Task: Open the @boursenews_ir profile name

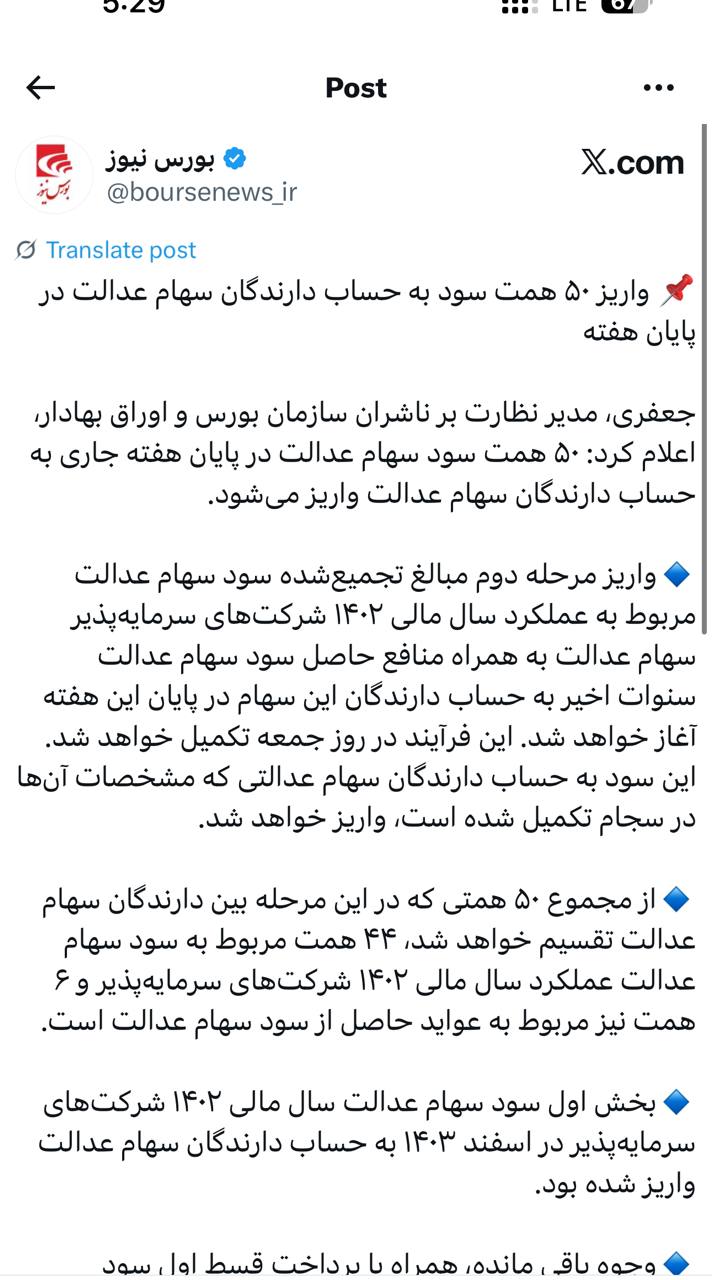Action: [202, 192]
